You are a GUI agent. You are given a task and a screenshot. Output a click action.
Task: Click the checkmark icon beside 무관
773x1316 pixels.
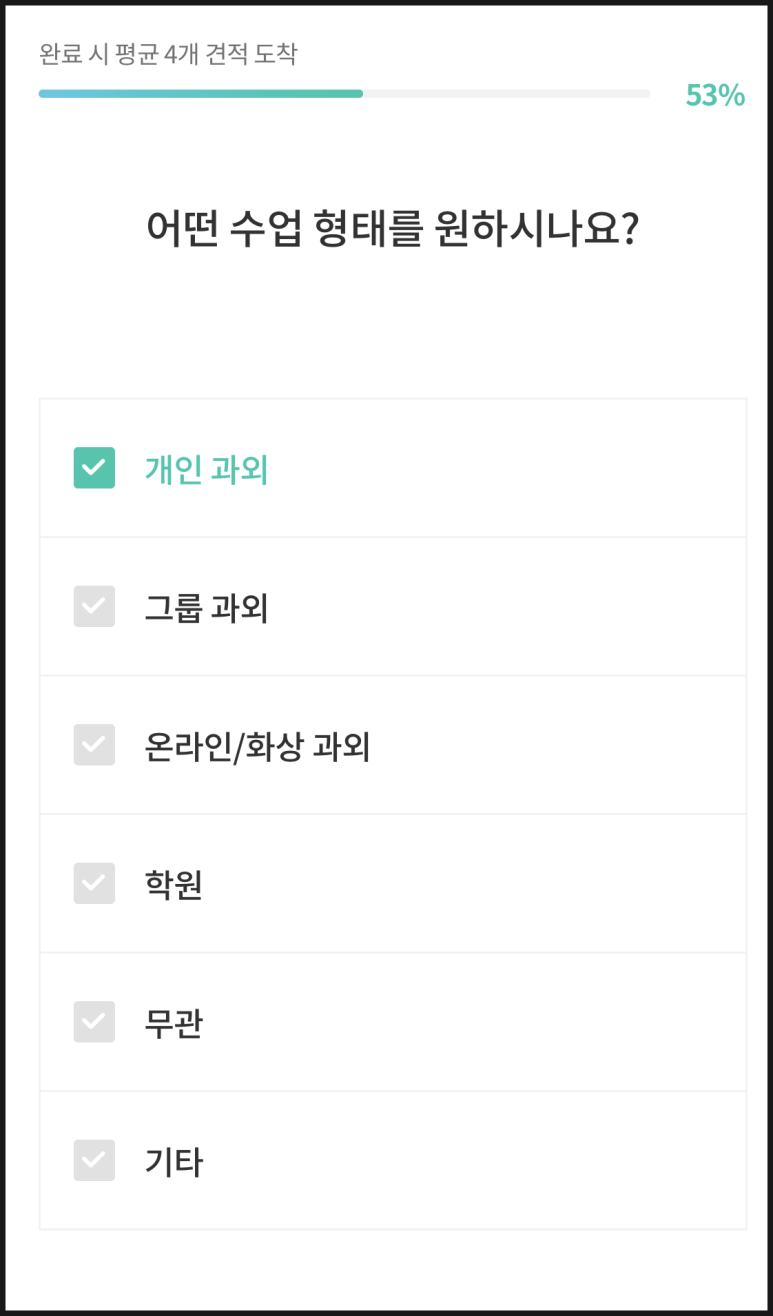(93, 1021)
